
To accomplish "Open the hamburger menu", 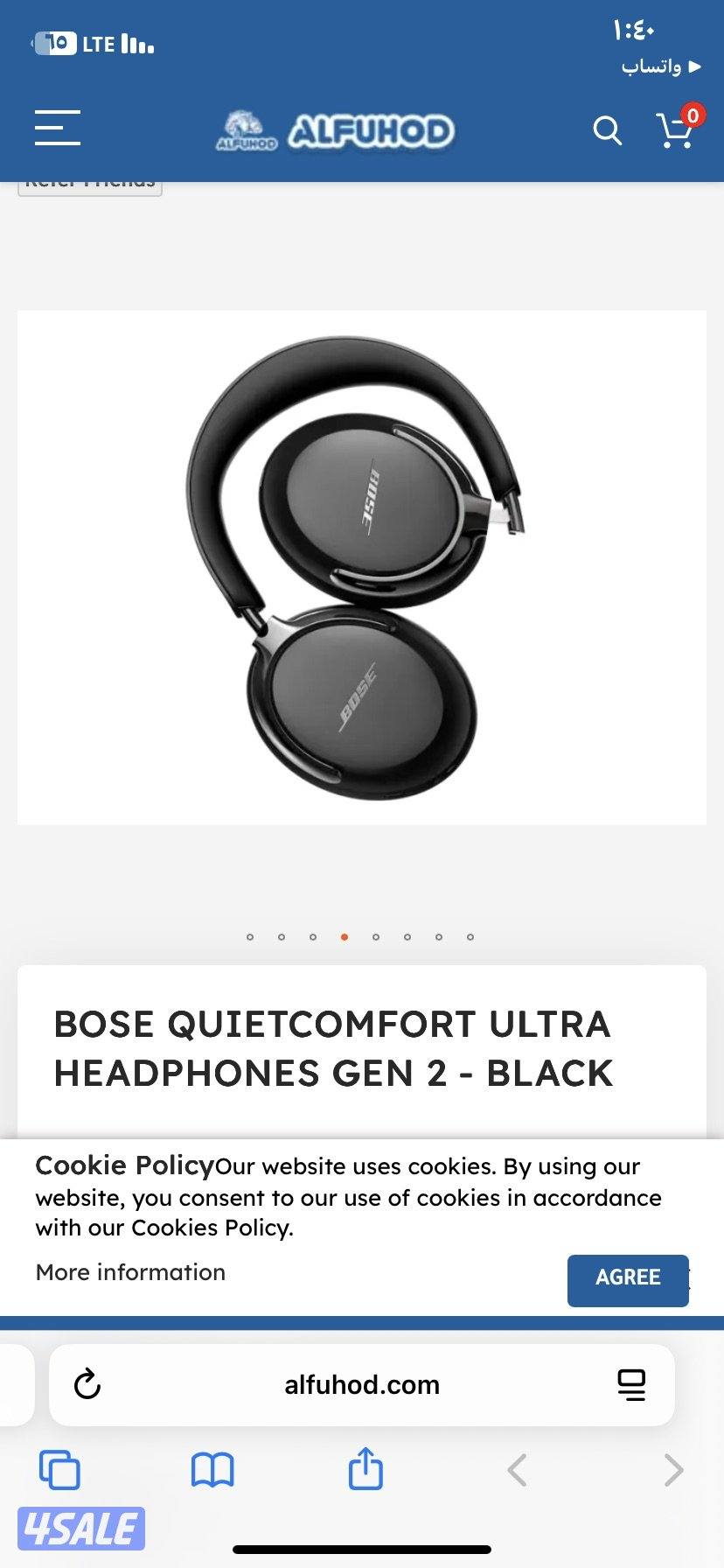I will coord(58,128).
